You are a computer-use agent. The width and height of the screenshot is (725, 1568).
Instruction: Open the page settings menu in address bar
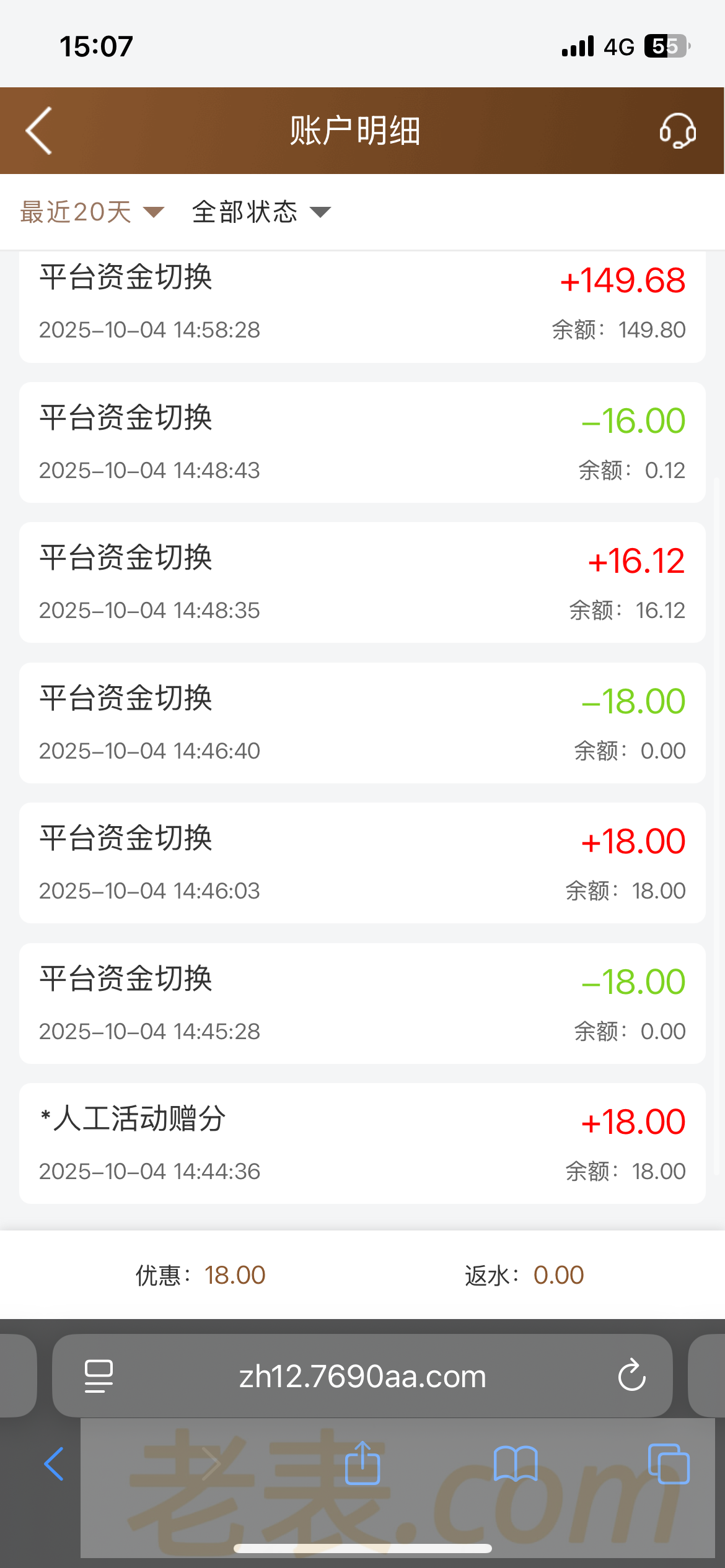click(99, 1377)
